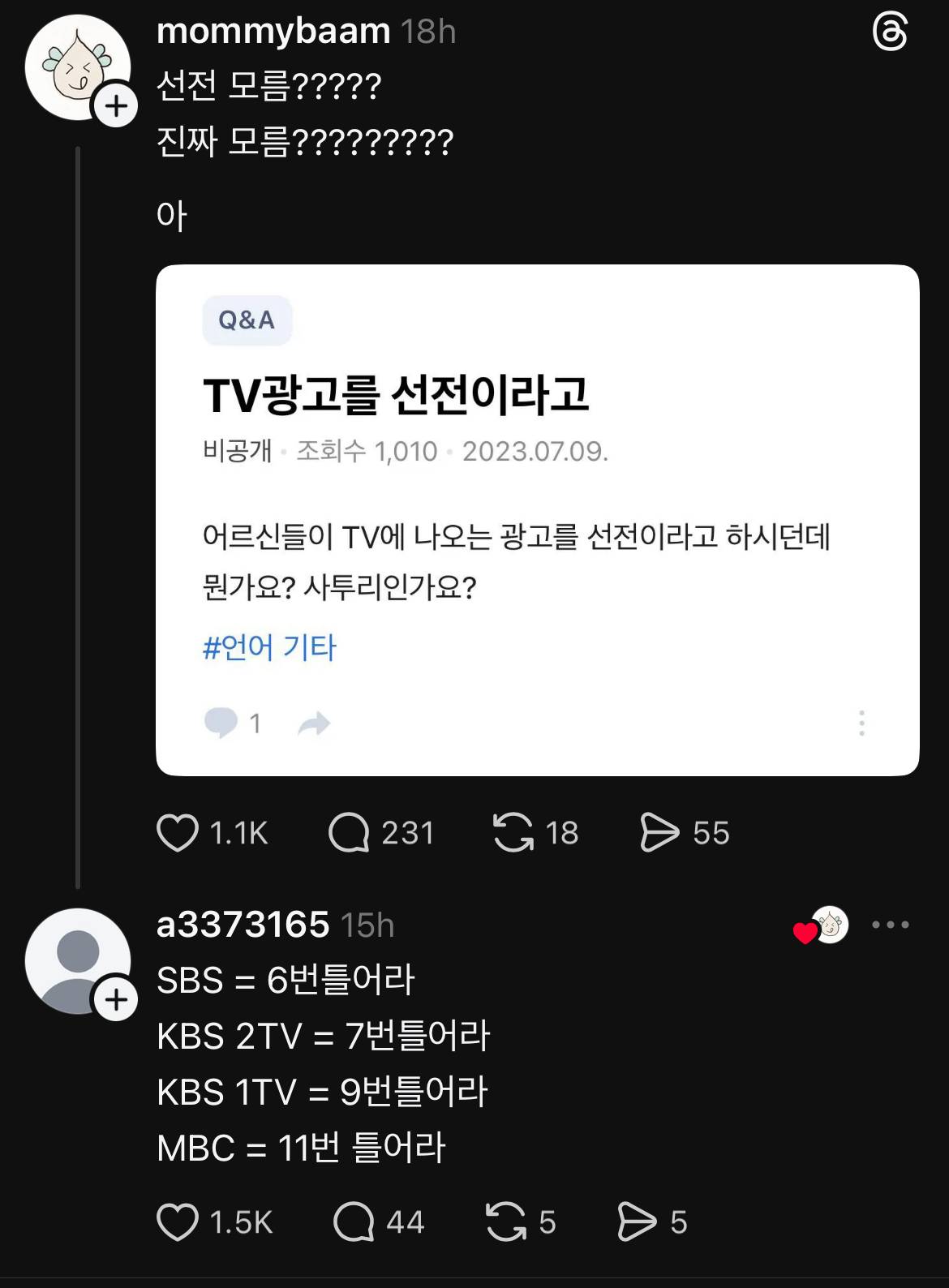Send a3373165's reply to someone
This screenshot has width=949, height=1288.
637,1222
